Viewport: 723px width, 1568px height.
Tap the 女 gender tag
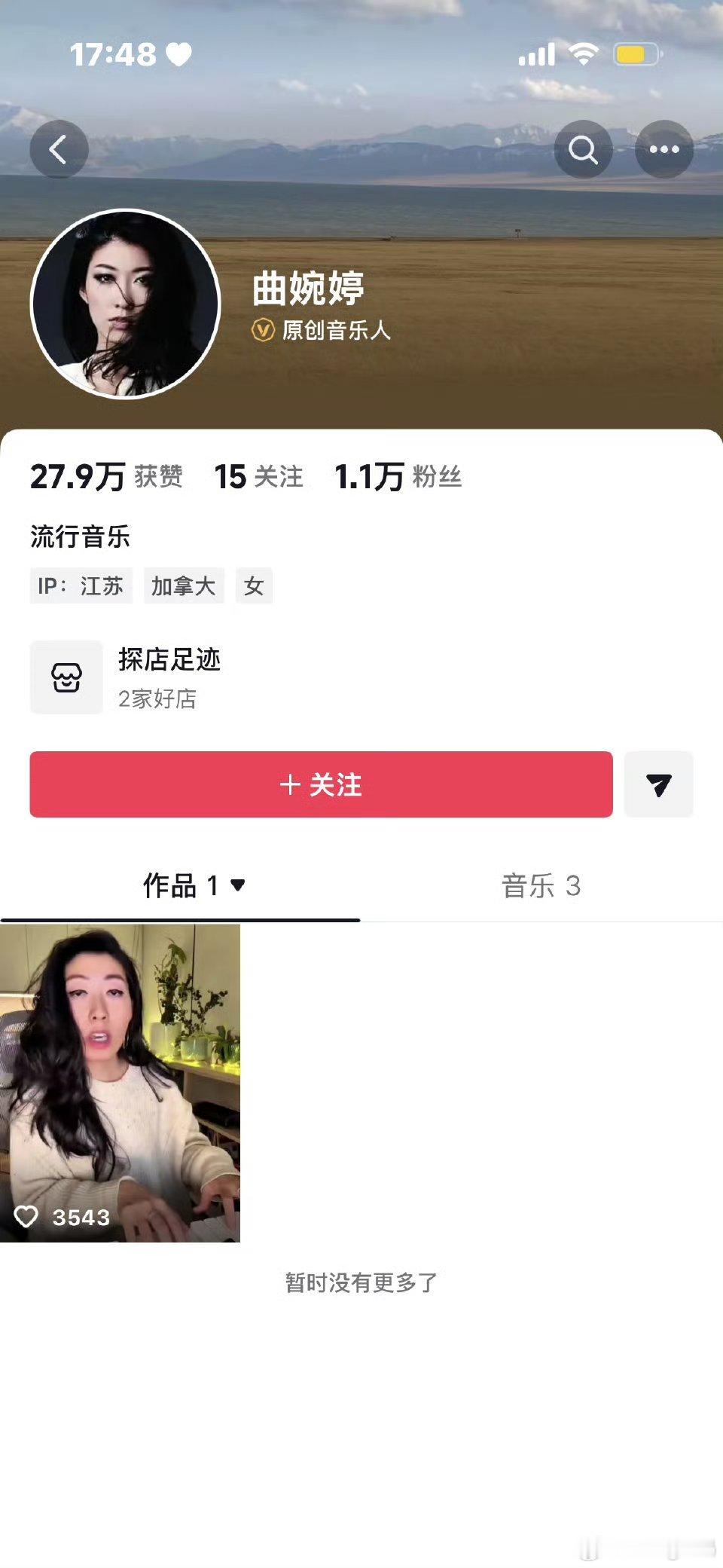coord(254,585)
